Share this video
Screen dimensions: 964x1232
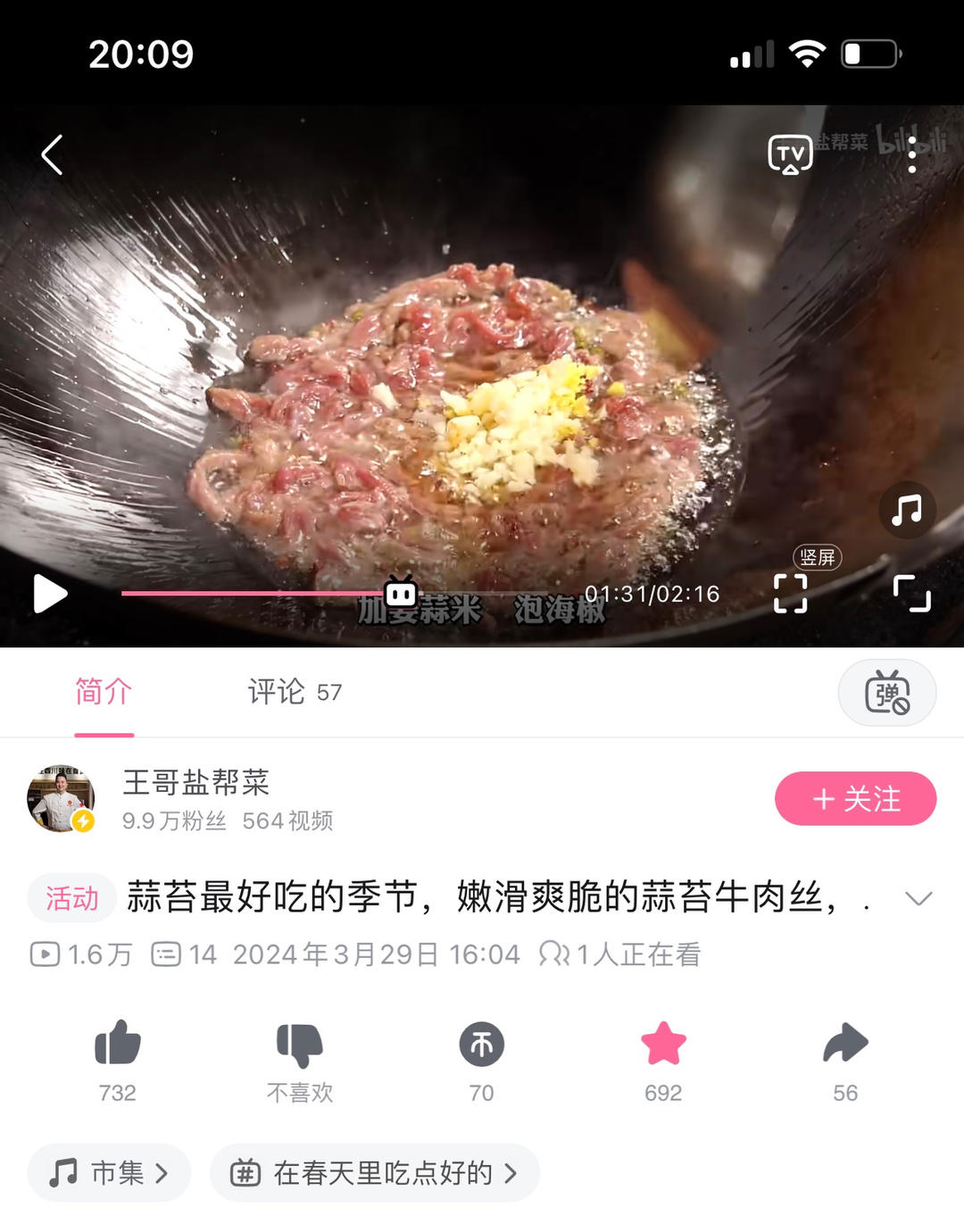844,1045
